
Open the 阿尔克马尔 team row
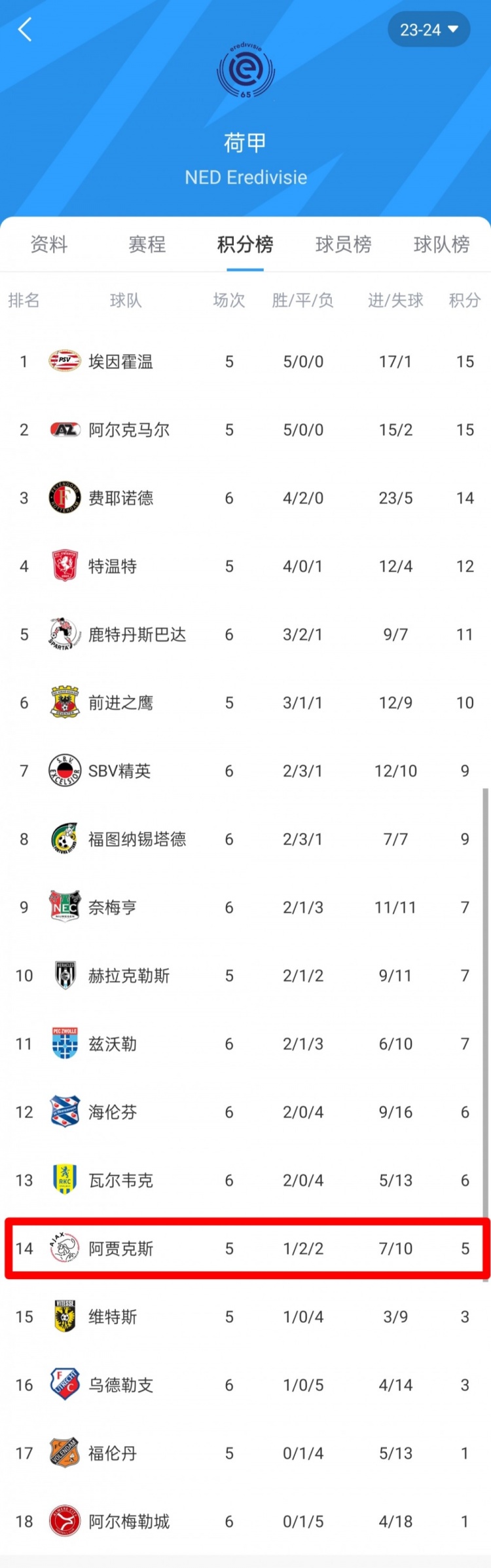click(x=129, y=430)
